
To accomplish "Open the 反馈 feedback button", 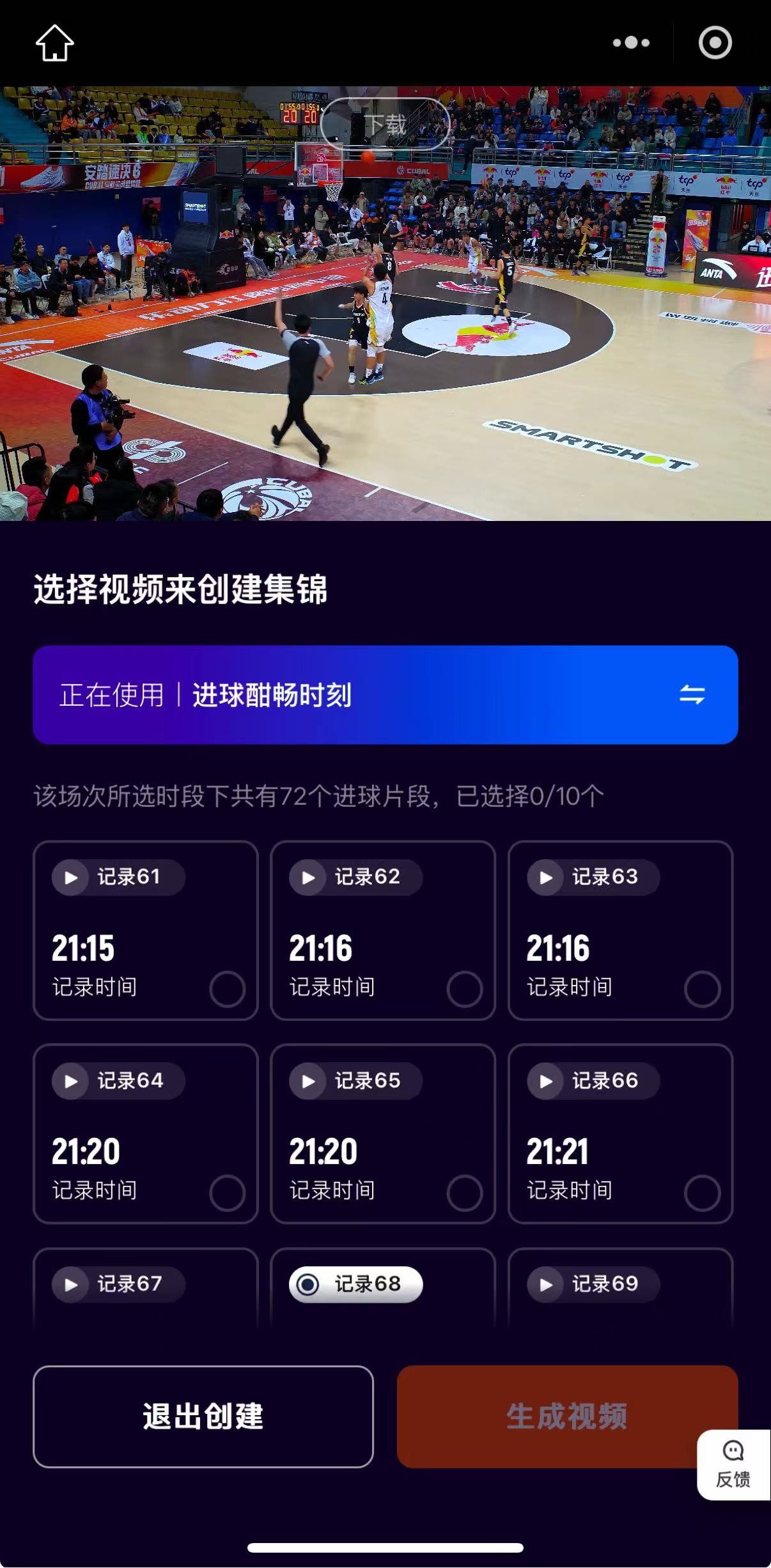I will click(x=733, y=1464).
